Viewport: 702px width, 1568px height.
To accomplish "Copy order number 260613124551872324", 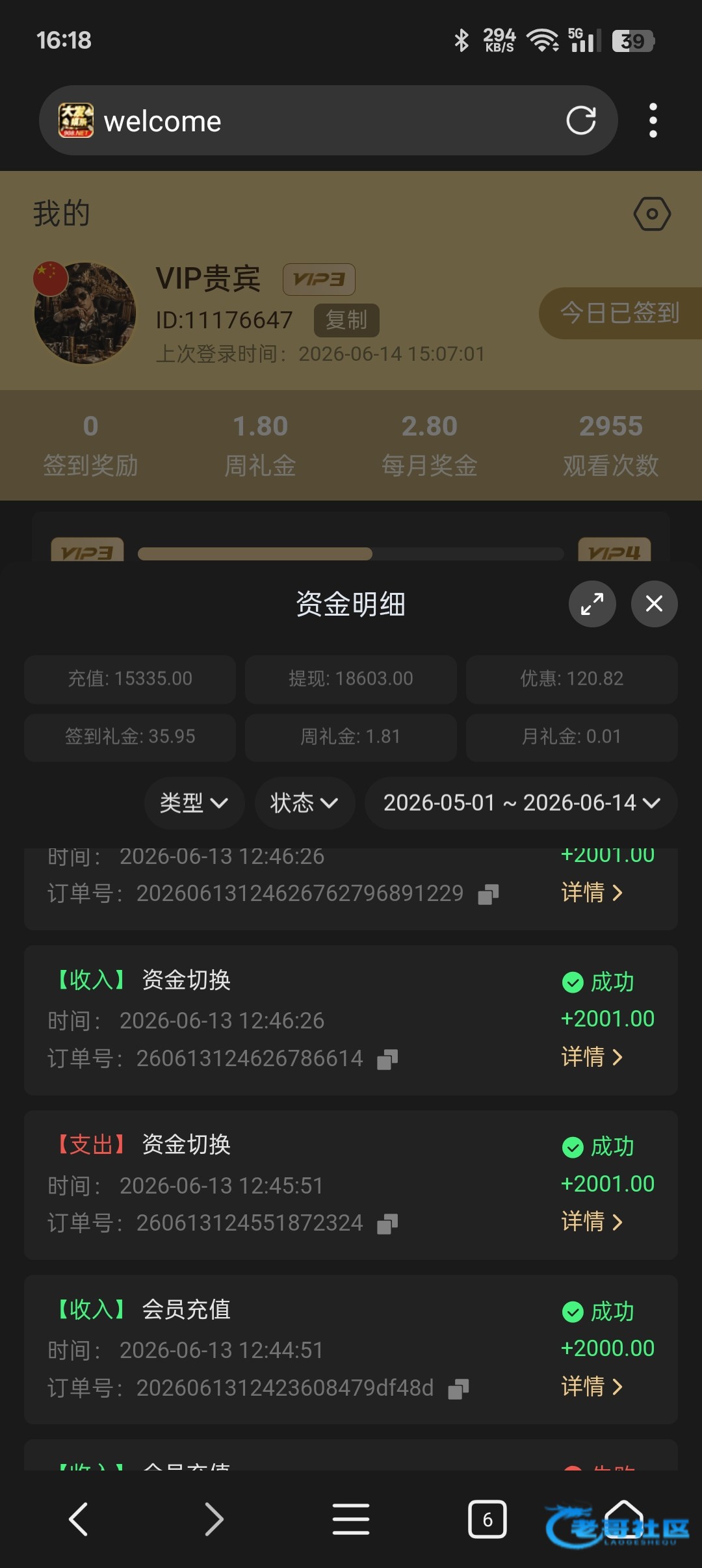I will (387, 1224).
